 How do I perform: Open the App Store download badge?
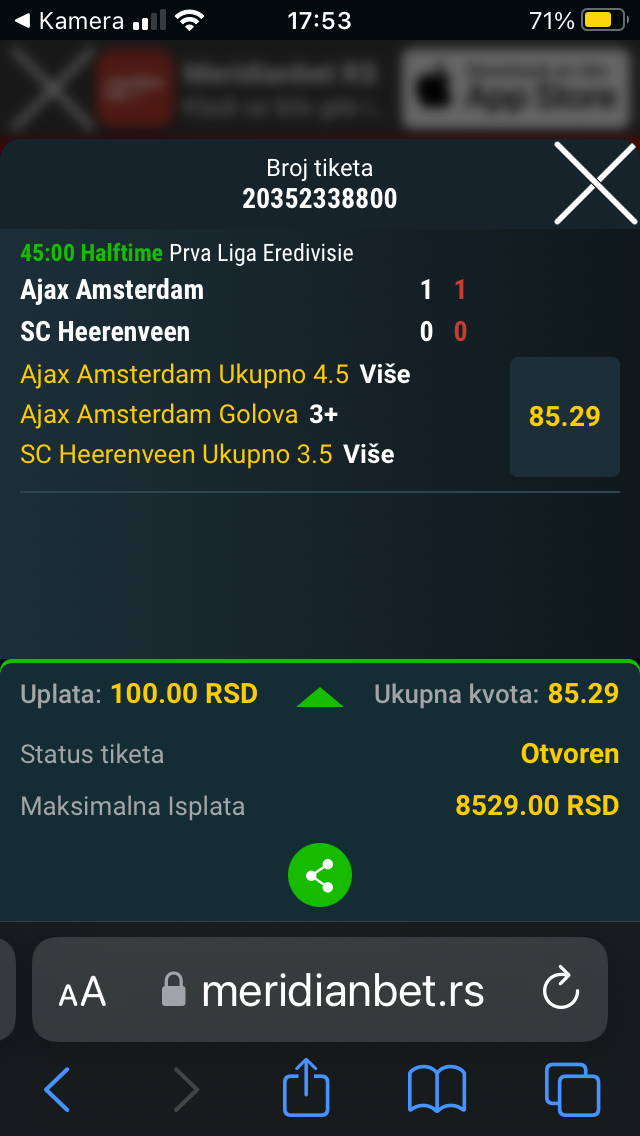pos(515,88)
